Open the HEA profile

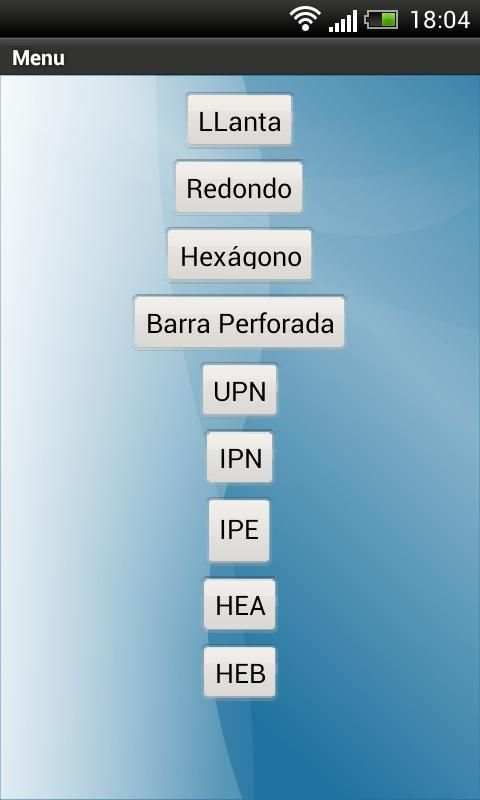click(x=239, y=604)
